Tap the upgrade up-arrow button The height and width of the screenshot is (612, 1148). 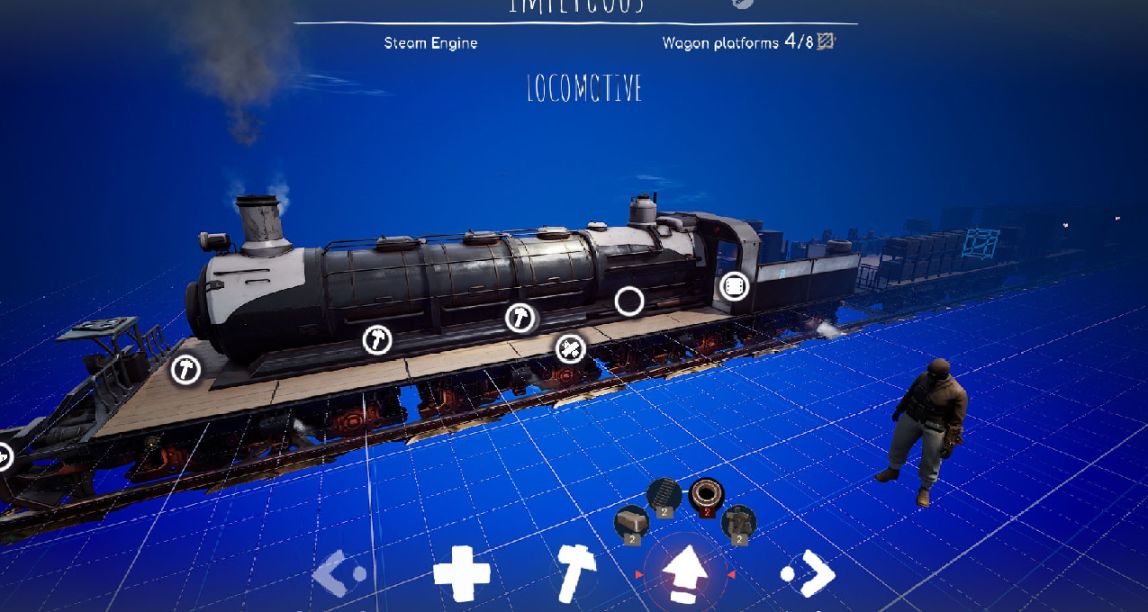coord(686,575)
